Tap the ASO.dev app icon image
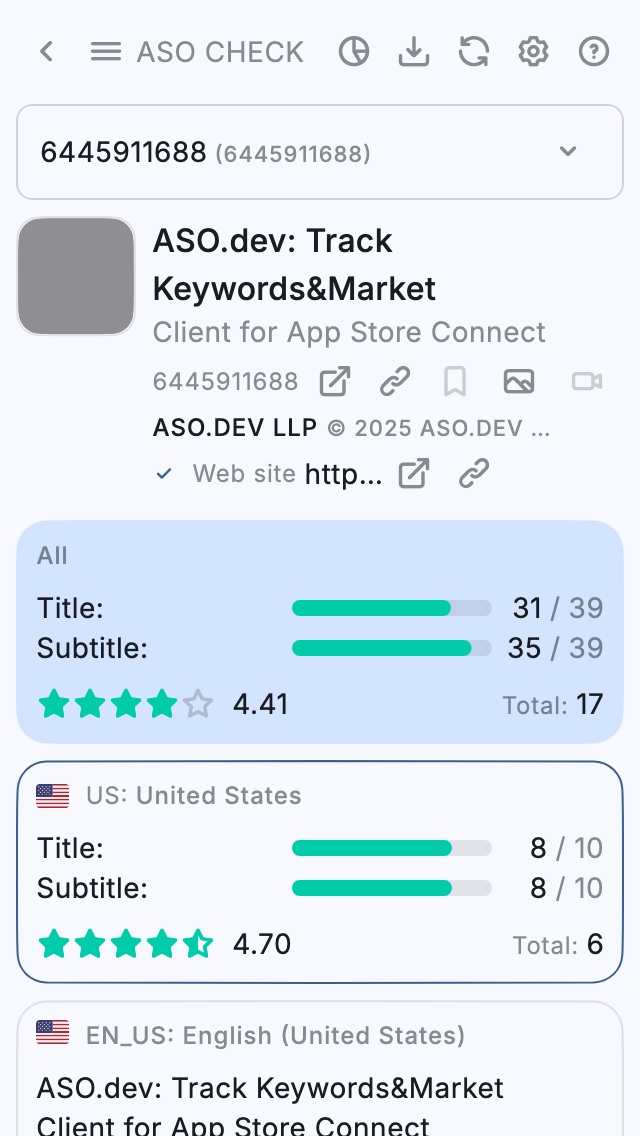Image resolution: width=640 pixels, height=1136 pixels. click(x=76, y=276)
